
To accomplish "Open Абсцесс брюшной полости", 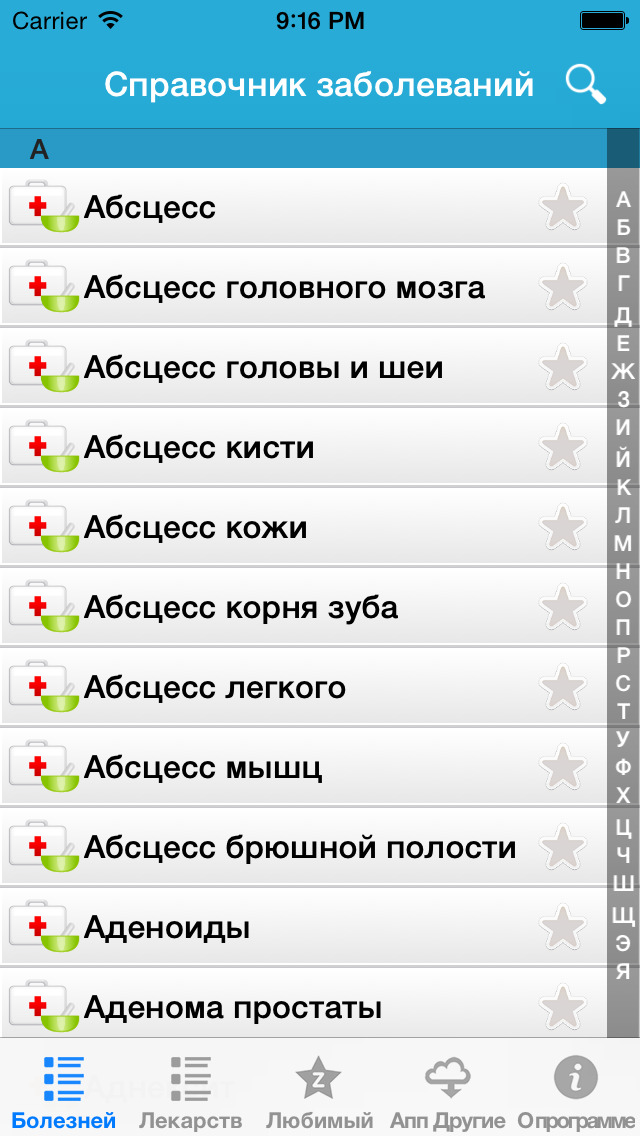I will [x=300, y=848].
